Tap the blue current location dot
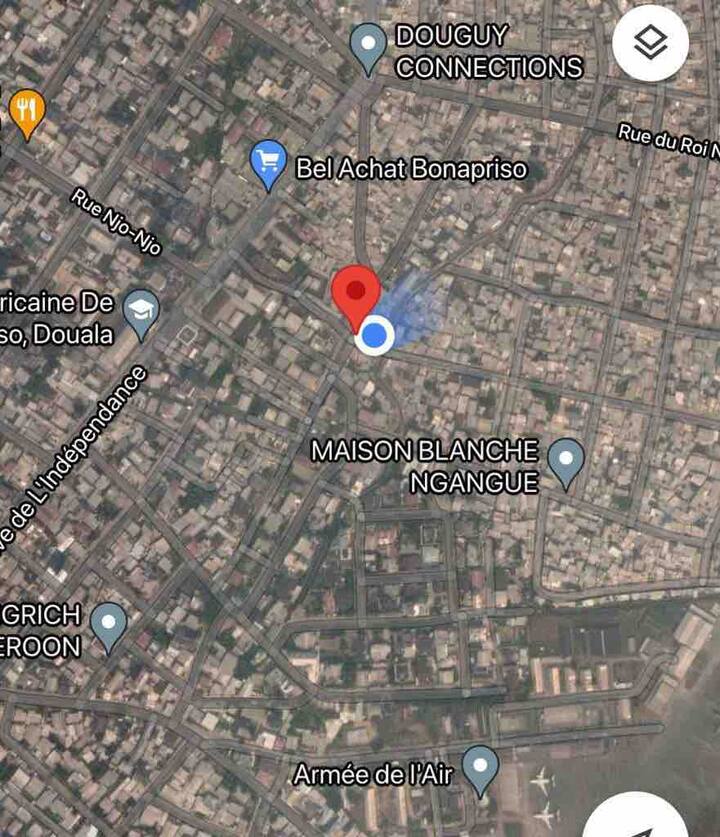Screen dimensions: 720x837 [375, 336]
